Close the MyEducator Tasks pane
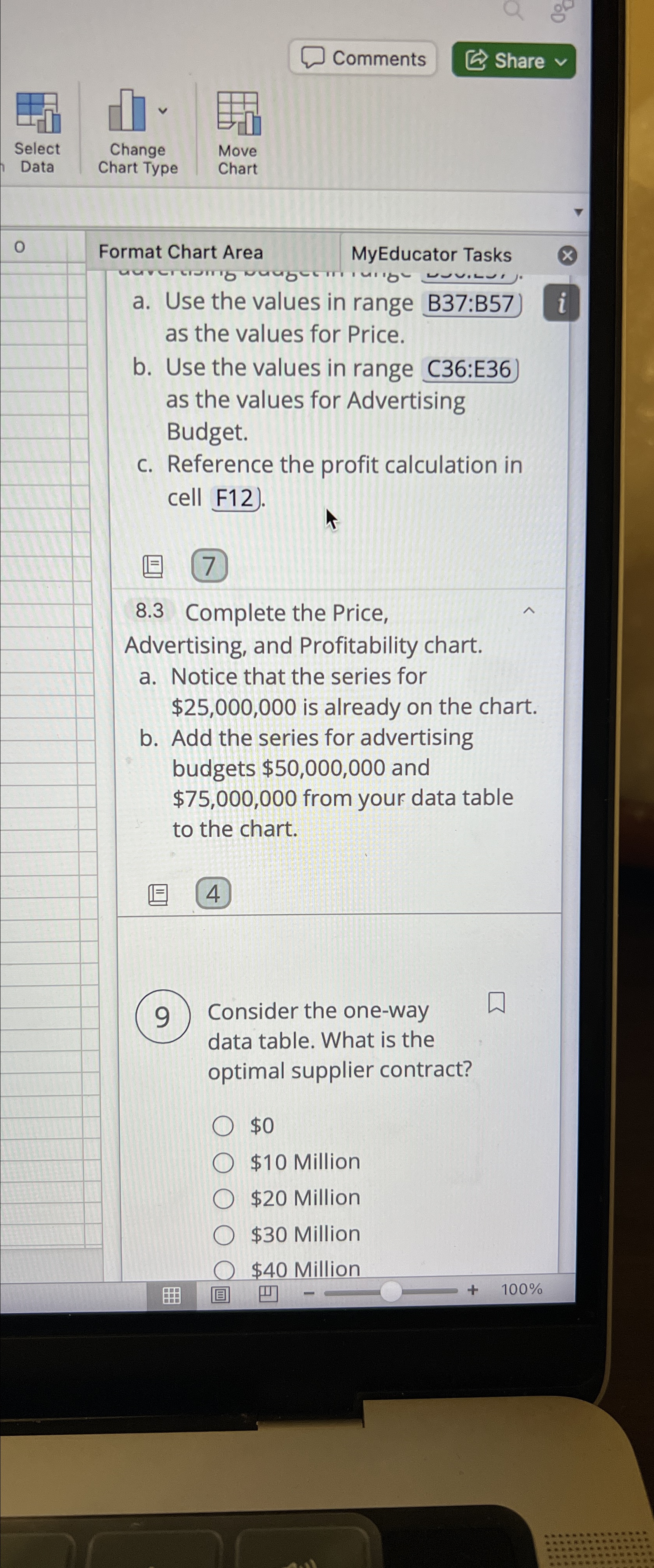Screen dimensions: 654x1568 (567, 255)
